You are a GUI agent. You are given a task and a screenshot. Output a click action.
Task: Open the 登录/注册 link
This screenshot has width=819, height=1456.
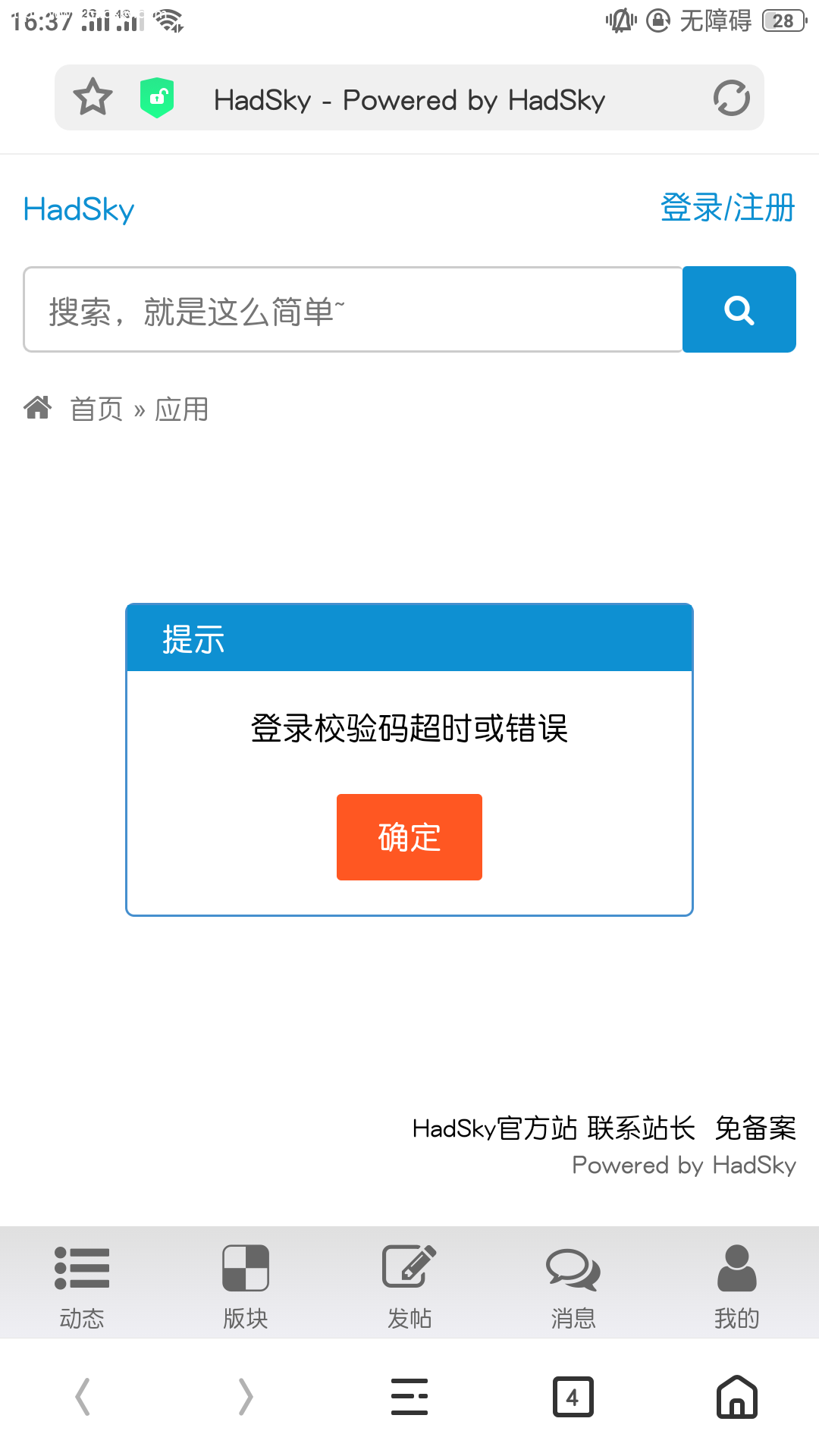(x=728, y=208)
